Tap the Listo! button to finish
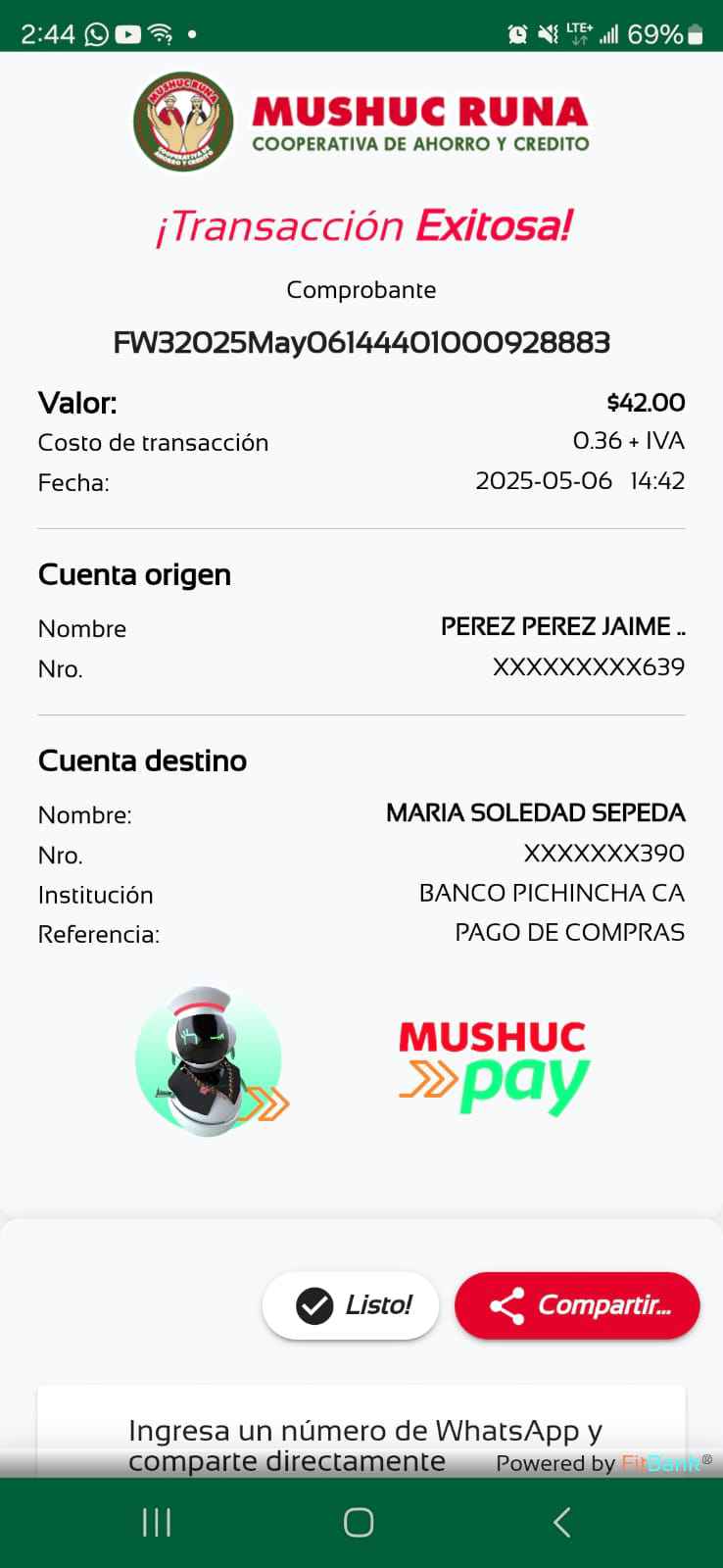723x1568 pixels. point(351,1305)
